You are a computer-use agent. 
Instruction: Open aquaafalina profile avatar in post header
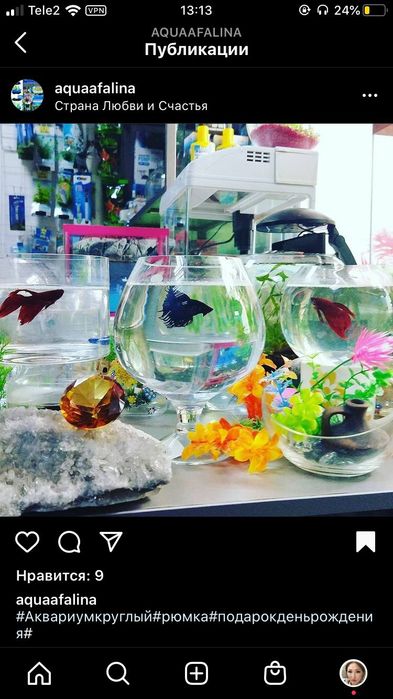point(27,95)
